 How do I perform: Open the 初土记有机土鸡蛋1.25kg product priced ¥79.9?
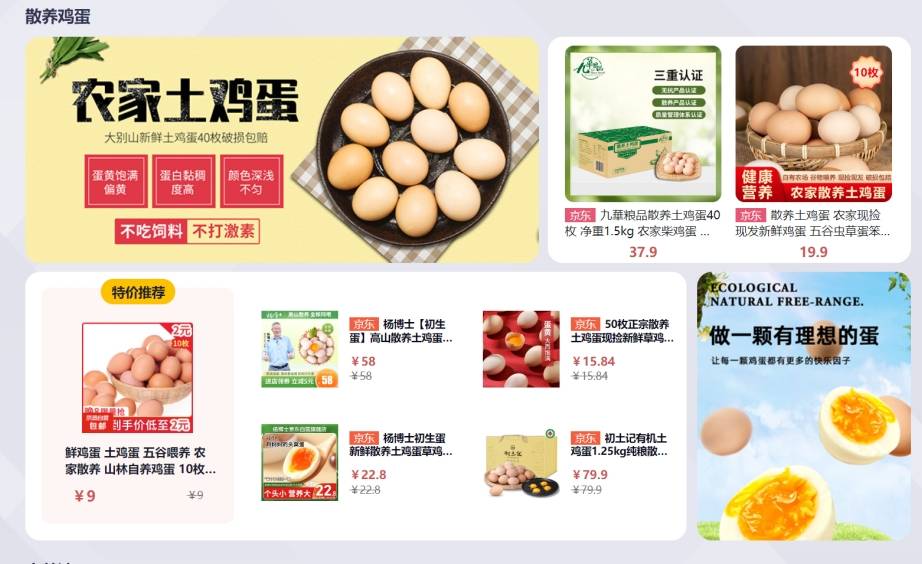(x=578, y=462)
